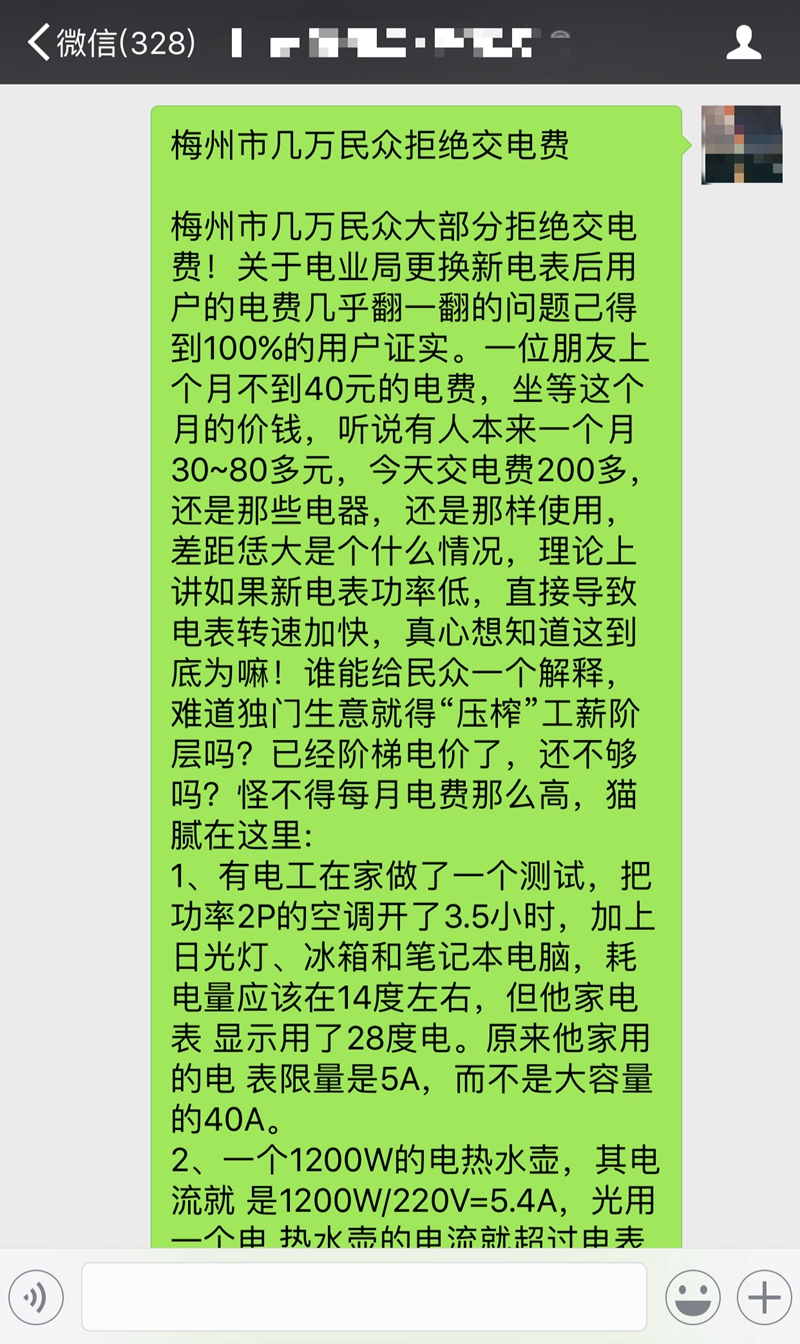This screenshot has height=1344, width=800.
Task: Switch to voice input mode
Action: (36, 1298)
